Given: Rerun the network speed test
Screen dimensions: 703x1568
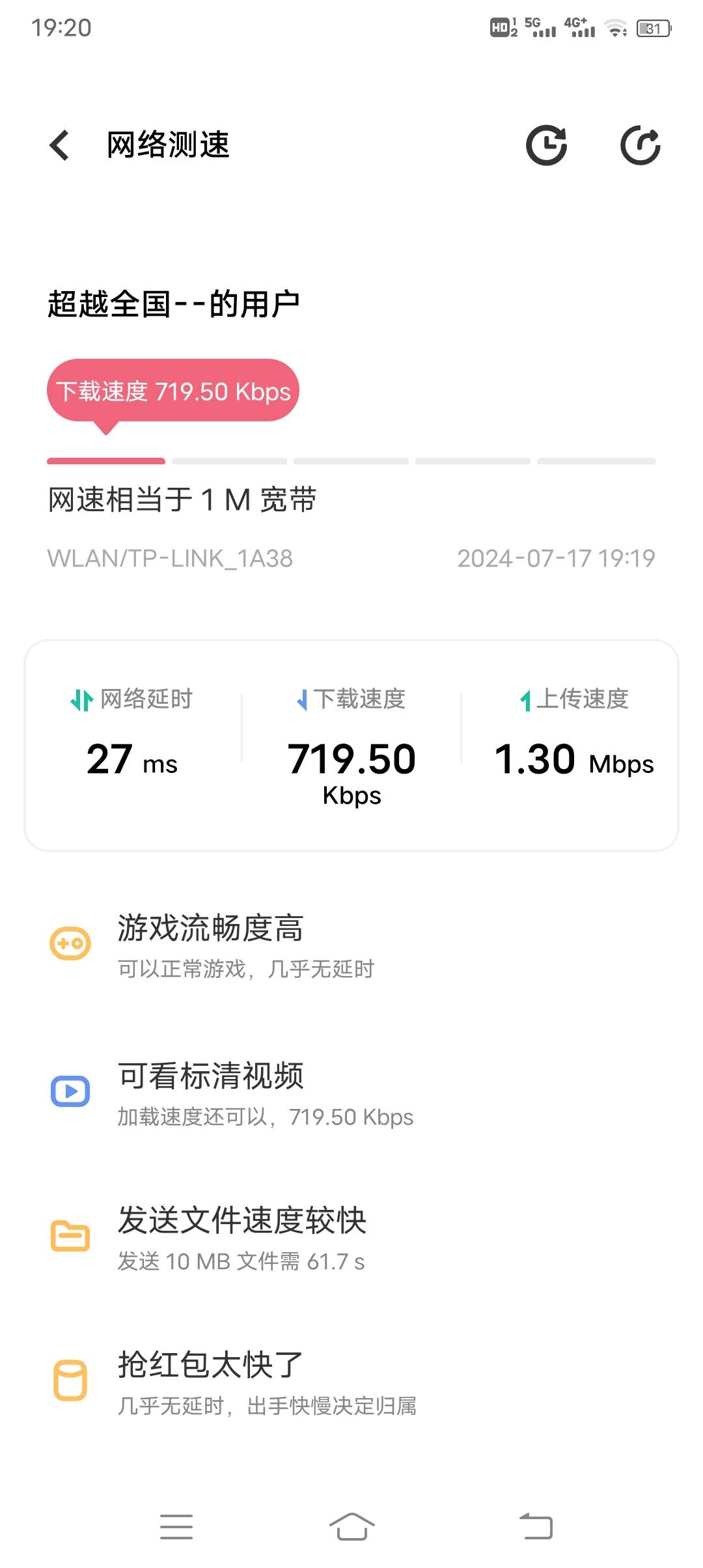Looking at the screenshot, I should point(640,145).
